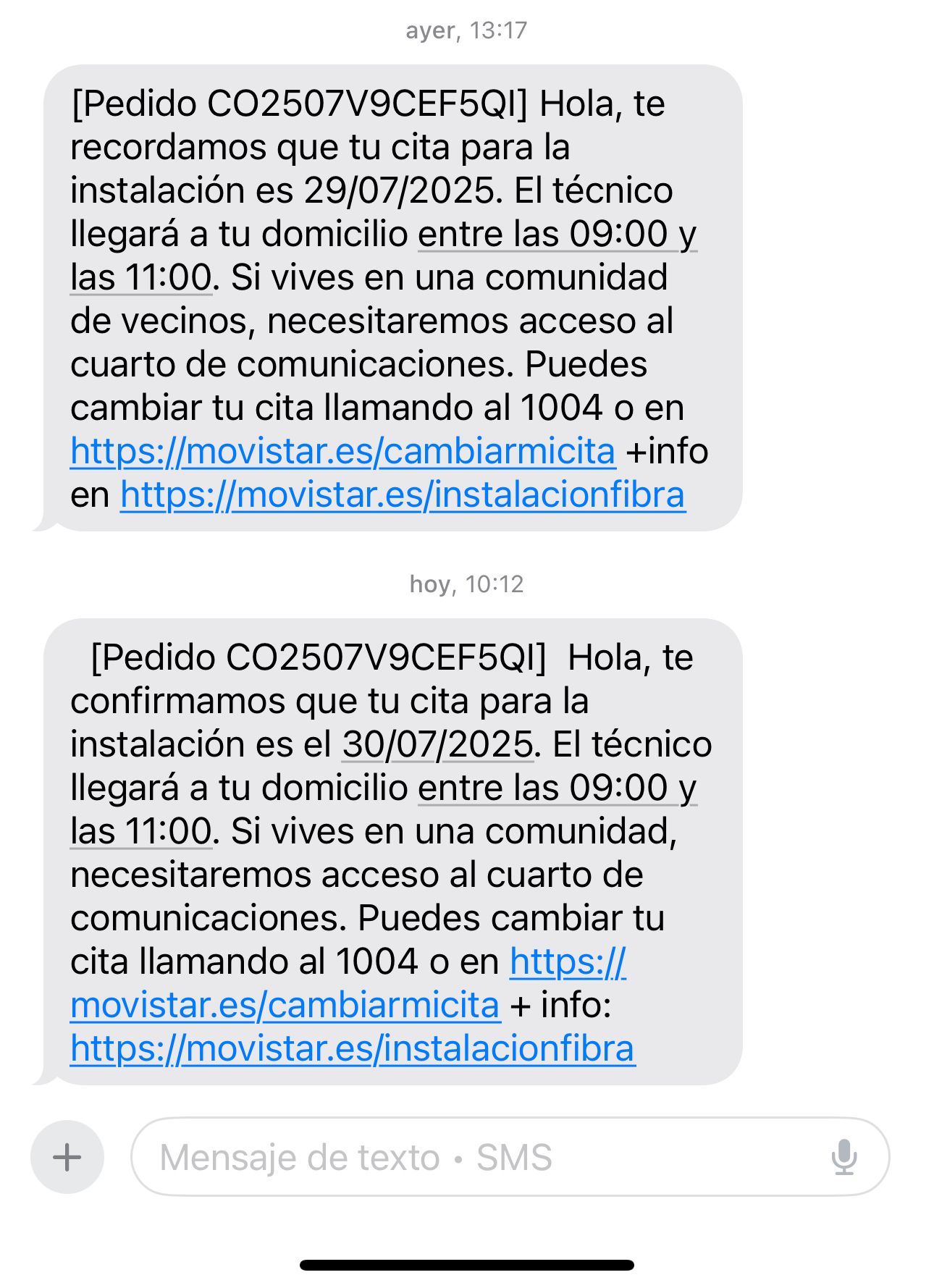Open cambiarmicita link in yesterday's message

342,452
